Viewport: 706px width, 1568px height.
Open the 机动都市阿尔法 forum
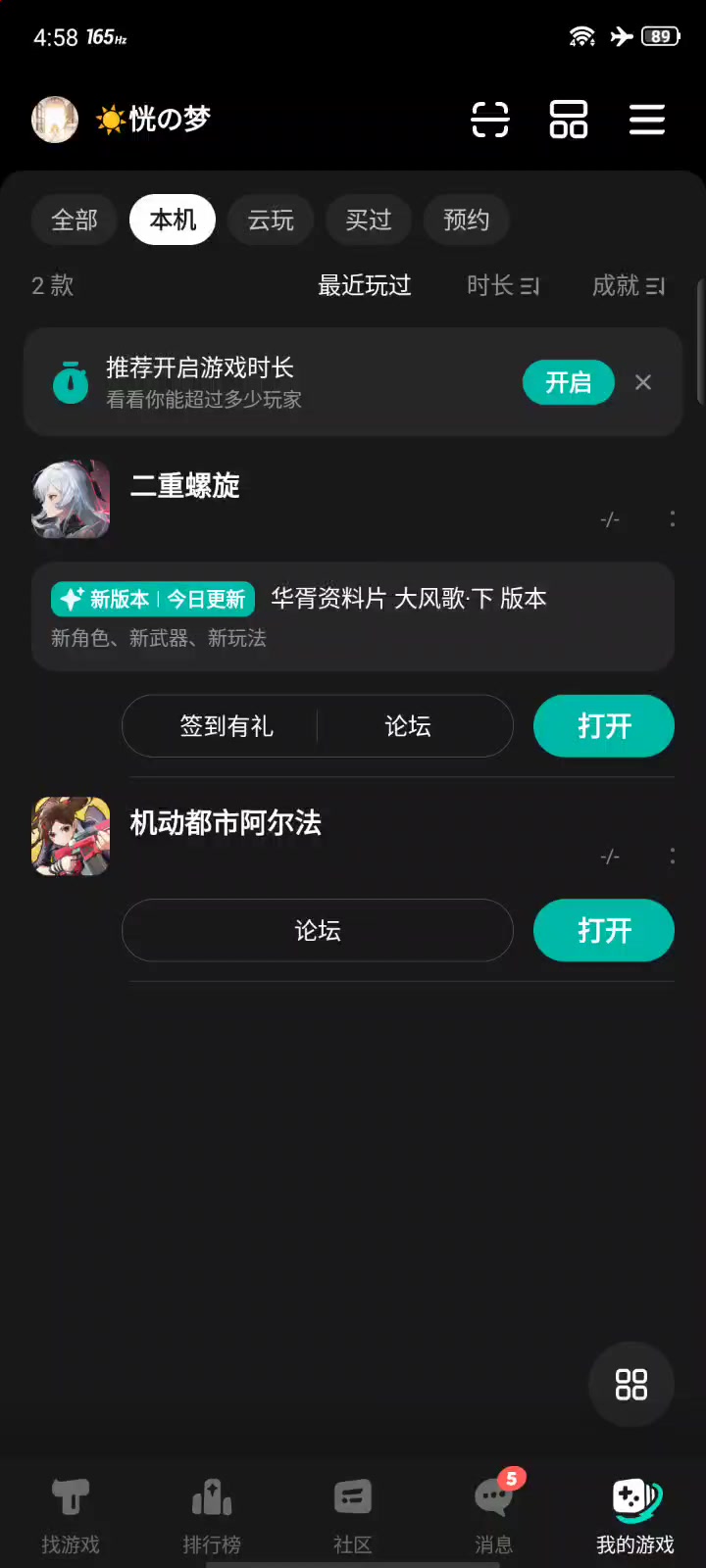318,930
